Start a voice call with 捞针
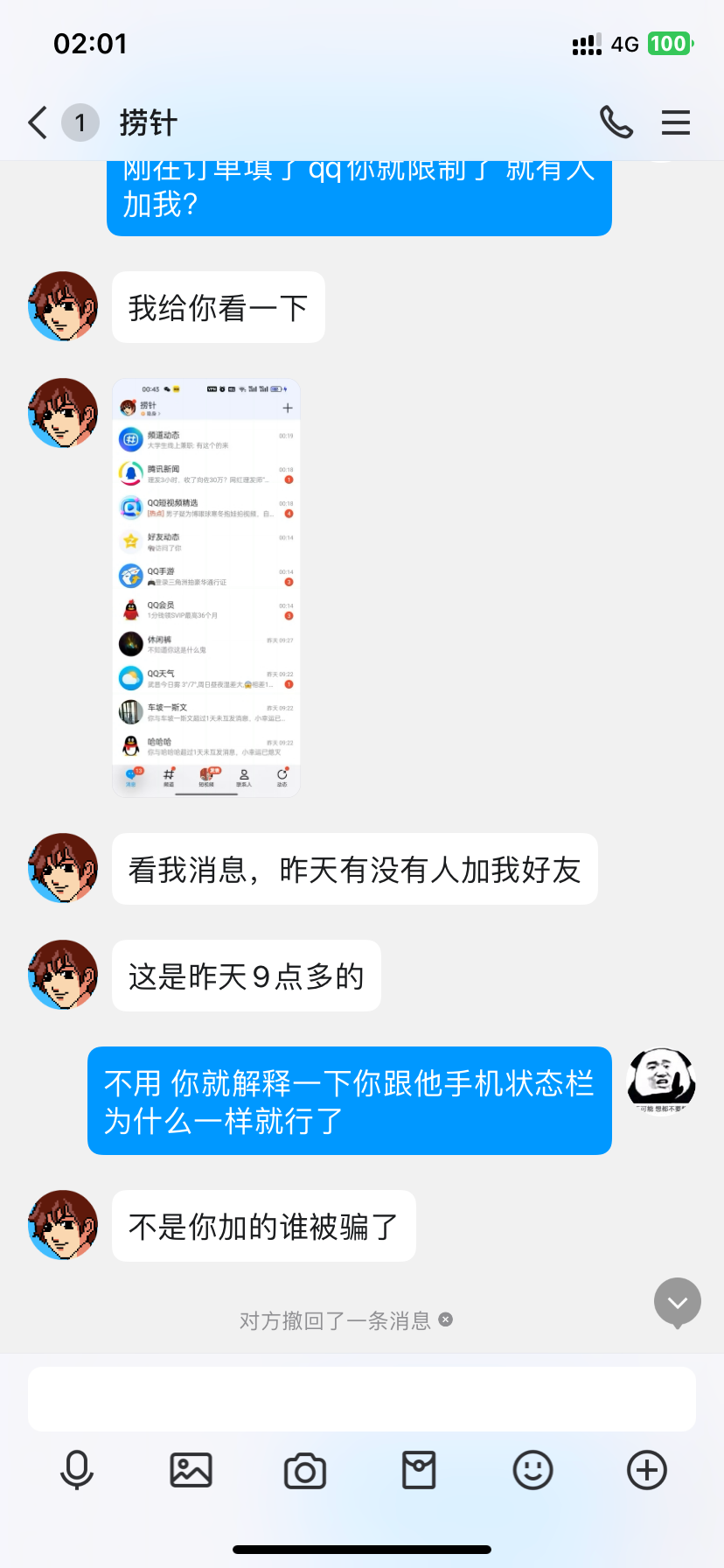Screen dimensions: 724x1568 pos(616,122)
